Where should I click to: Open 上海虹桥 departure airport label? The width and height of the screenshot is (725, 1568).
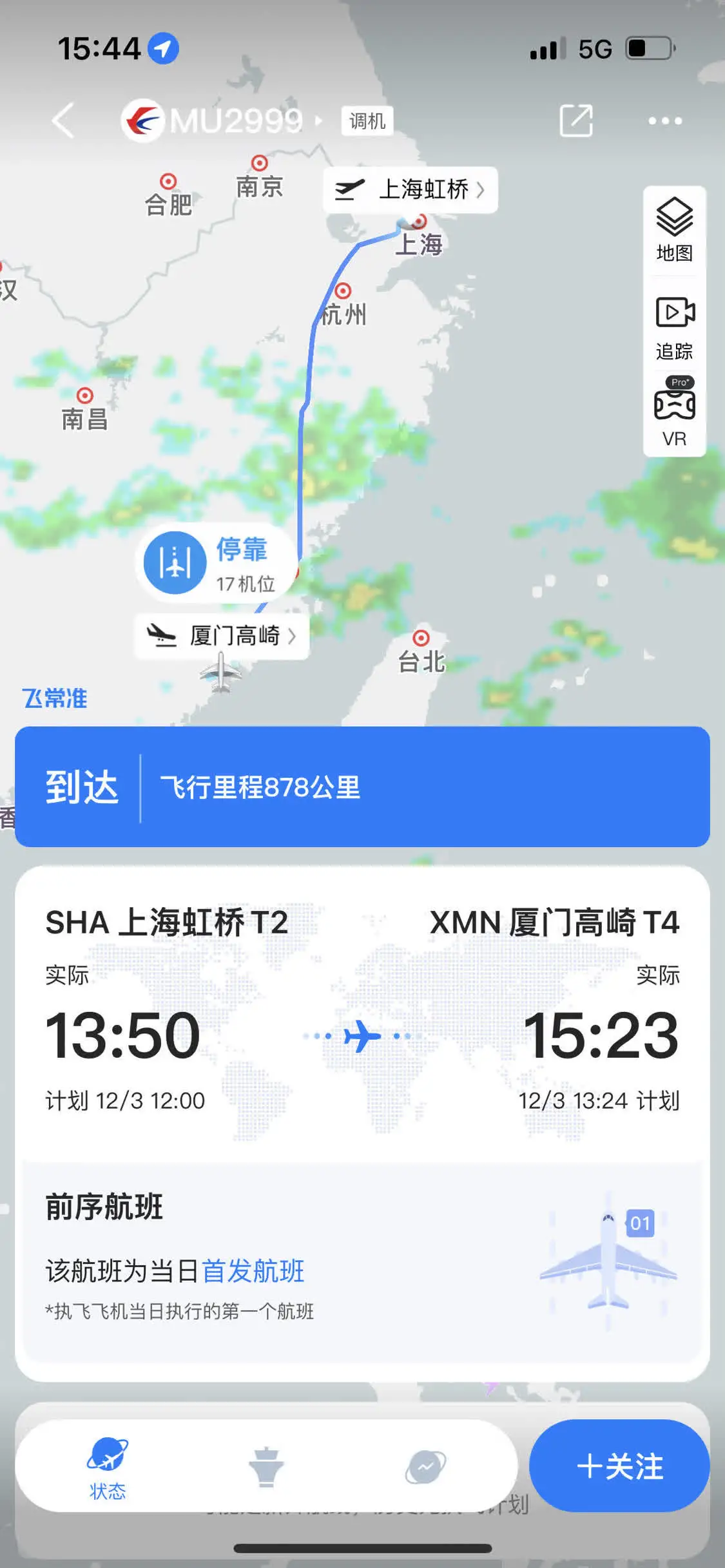pos(411,190)
